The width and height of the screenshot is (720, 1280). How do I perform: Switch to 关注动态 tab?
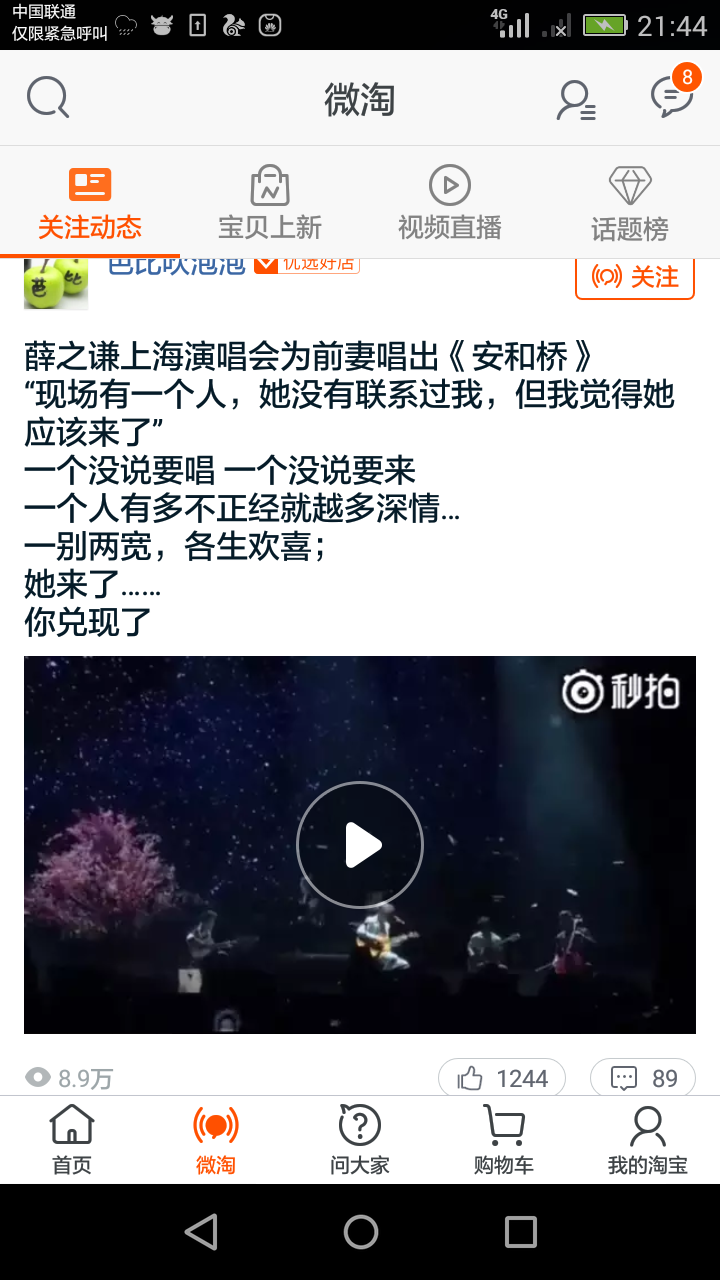click(90, 205)
